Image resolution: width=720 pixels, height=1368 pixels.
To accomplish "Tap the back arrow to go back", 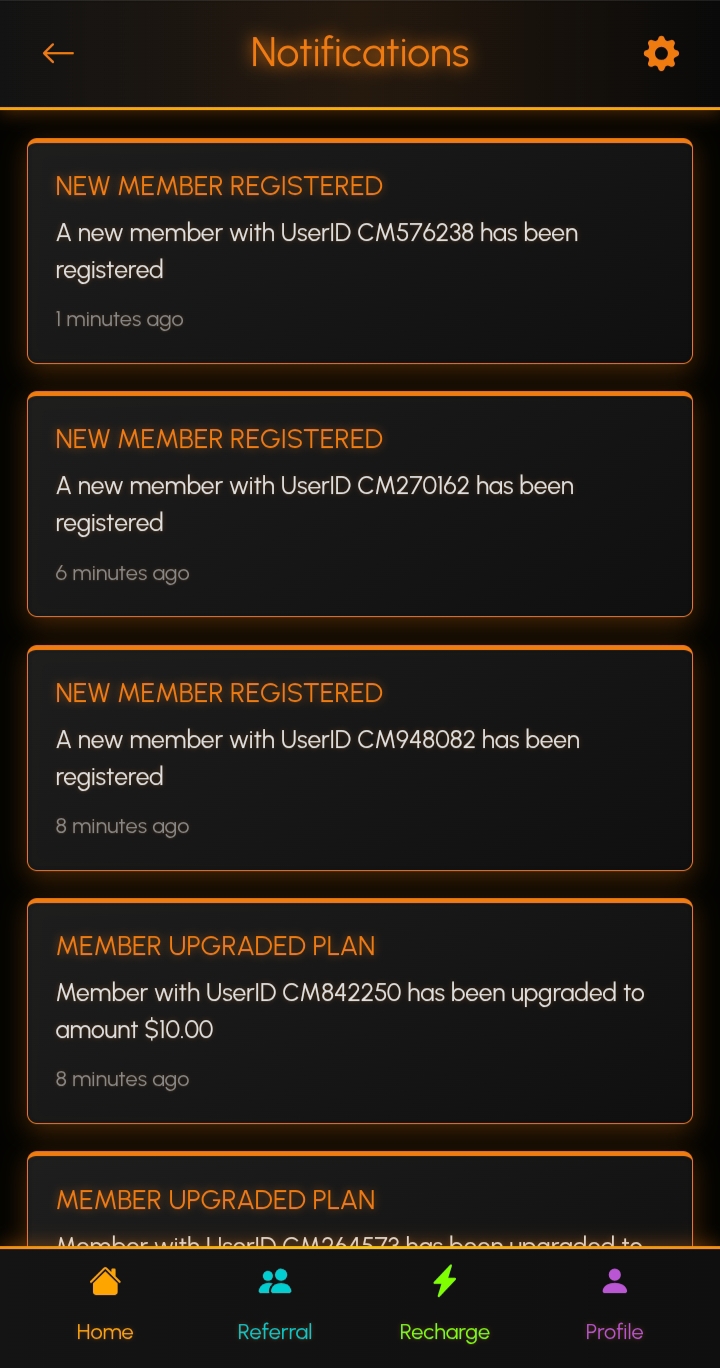I will coord(58,53).
